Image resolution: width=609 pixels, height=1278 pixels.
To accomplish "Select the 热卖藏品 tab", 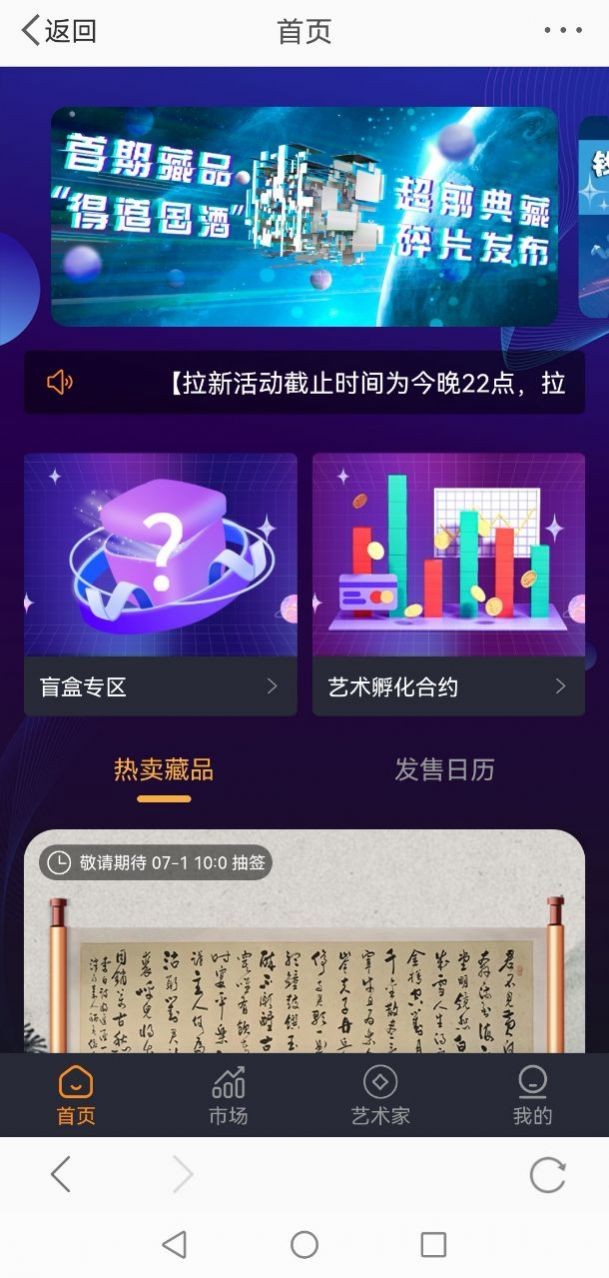I will tap(164, 770).
